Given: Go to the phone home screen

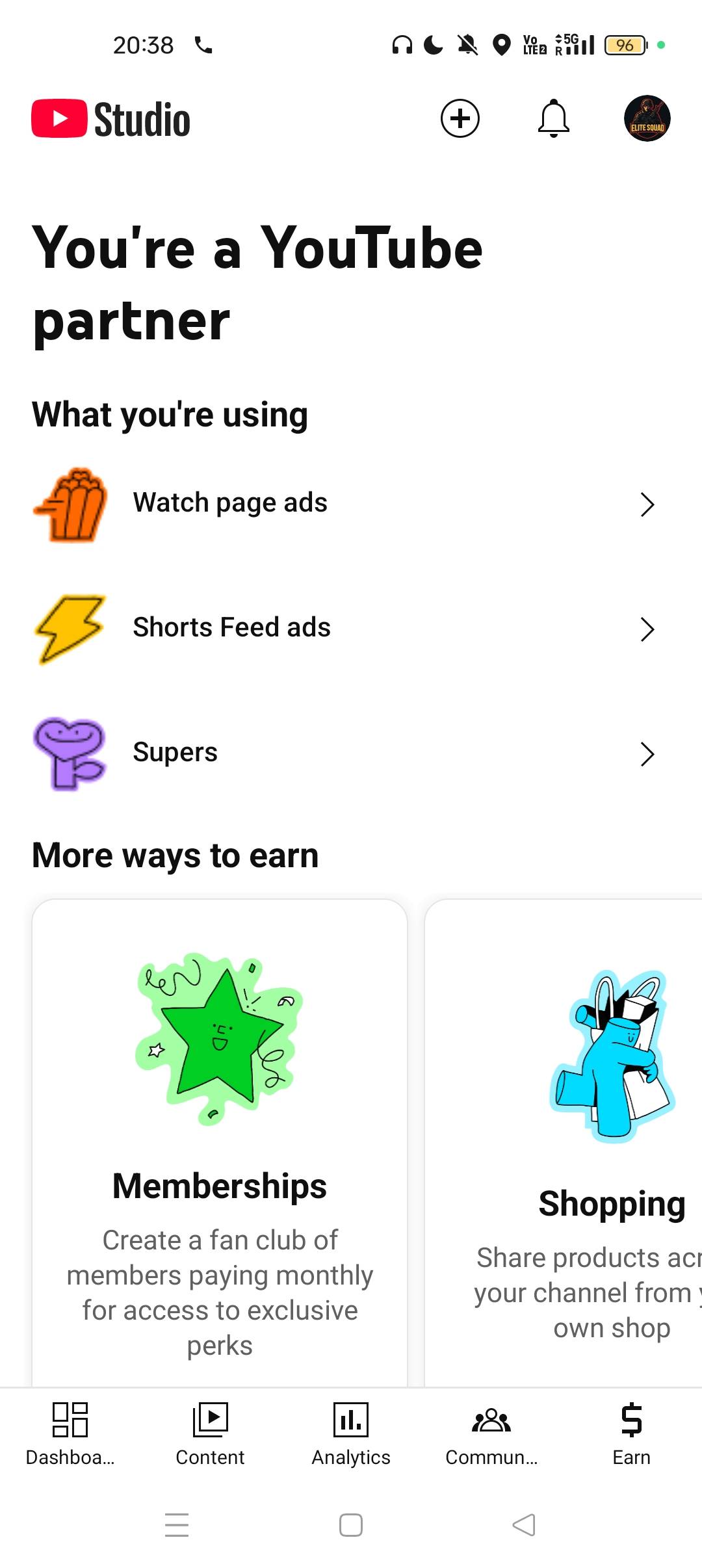Looking at the screenshot, I should click(x=351, y=1524).
